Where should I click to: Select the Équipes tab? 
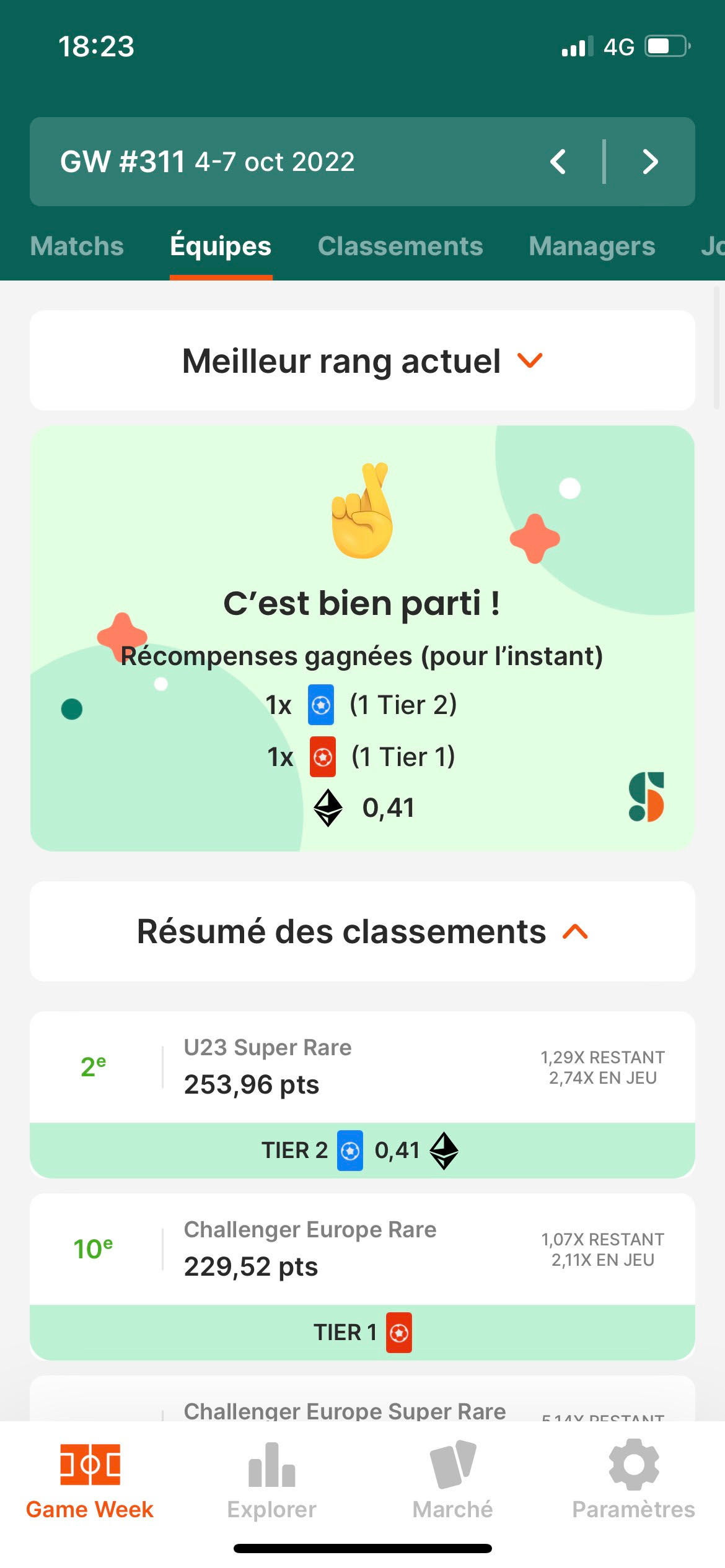[x=221, y=246]
